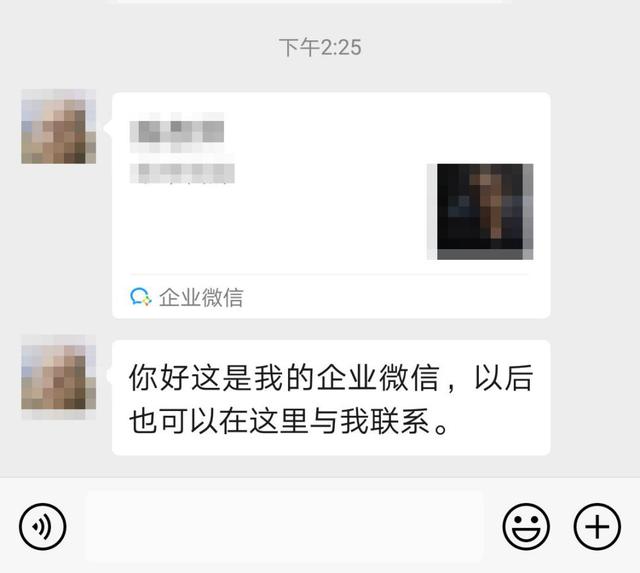Open the plus attachments menu

tap(597, 526)
